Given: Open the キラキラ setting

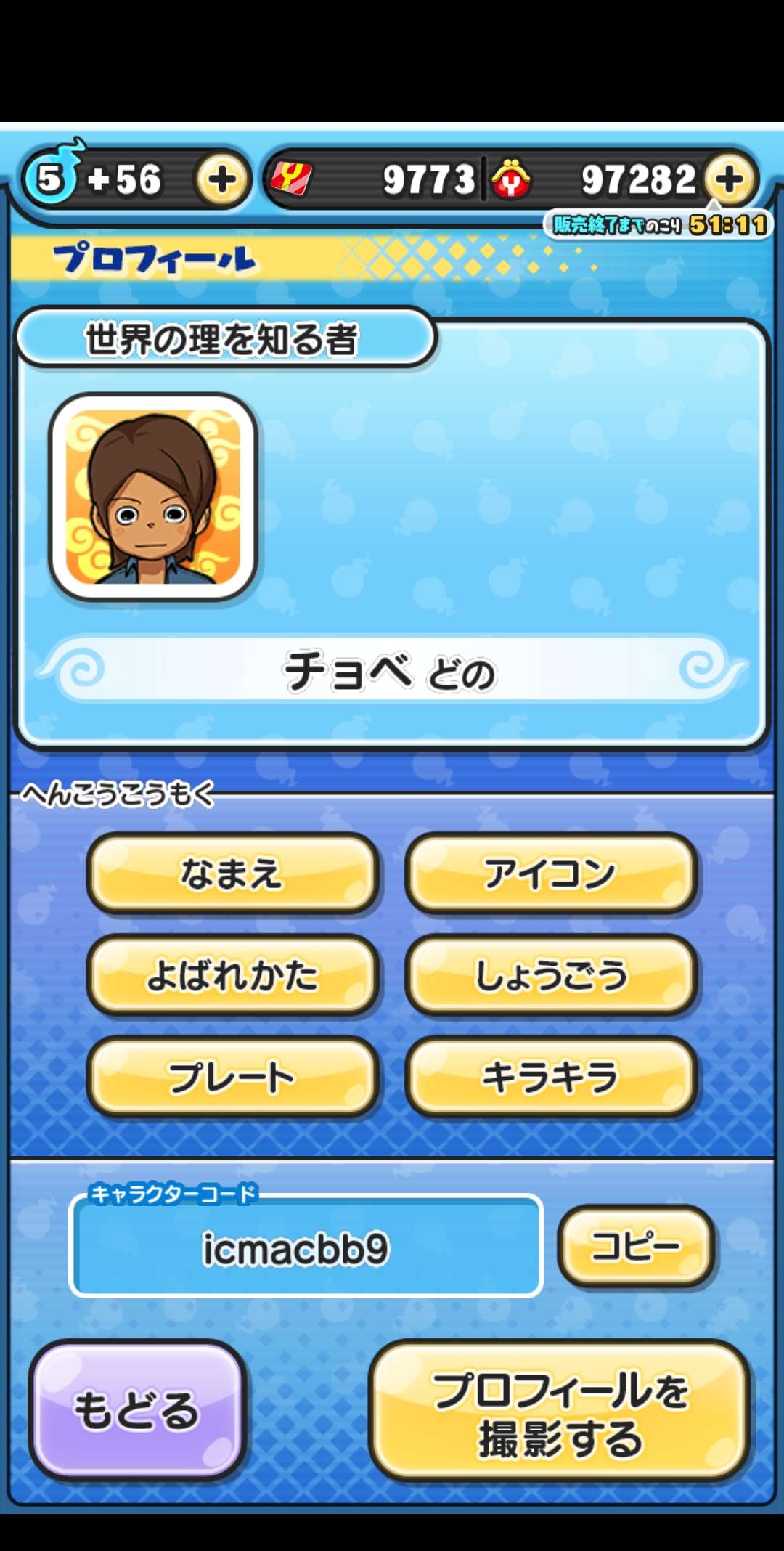Looking at the screenshot, I should pyautogui.click(x=550, y=1076).
